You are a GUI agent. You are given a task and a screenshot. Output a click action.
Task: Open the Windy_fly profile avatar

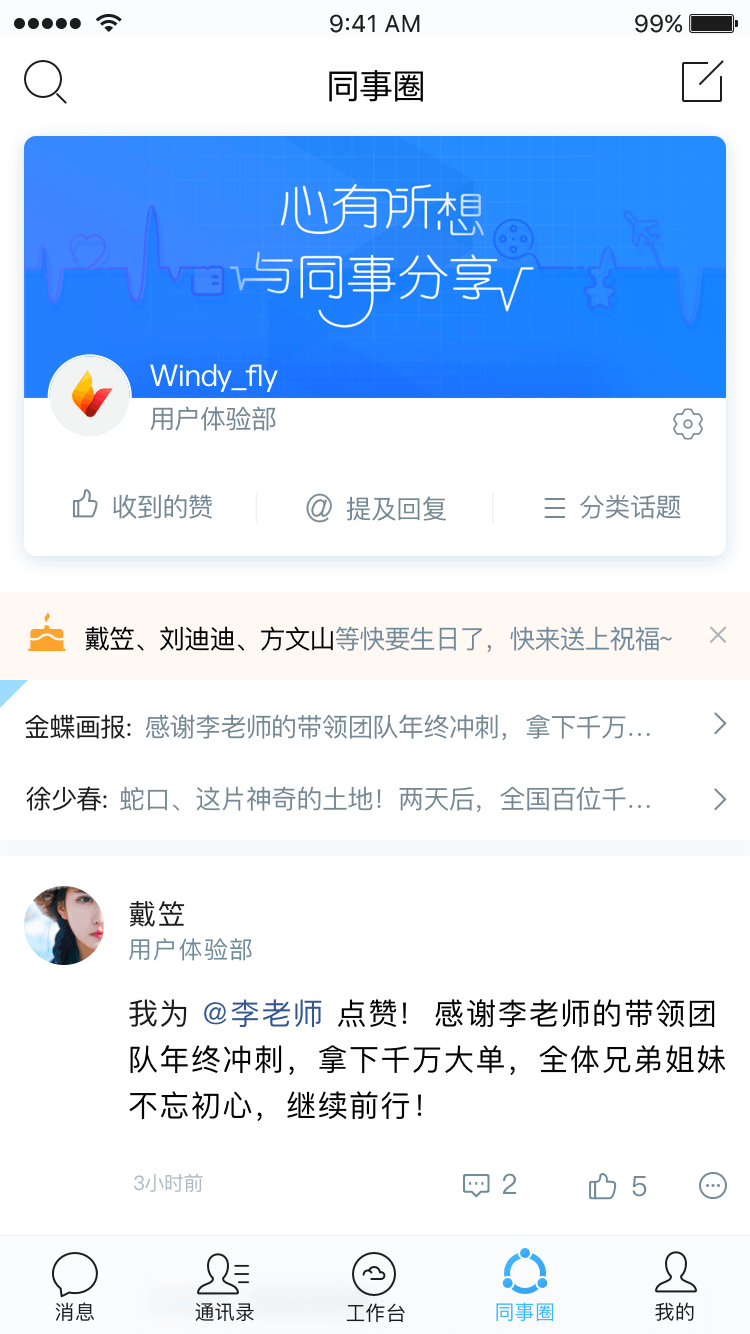(90, 396)
